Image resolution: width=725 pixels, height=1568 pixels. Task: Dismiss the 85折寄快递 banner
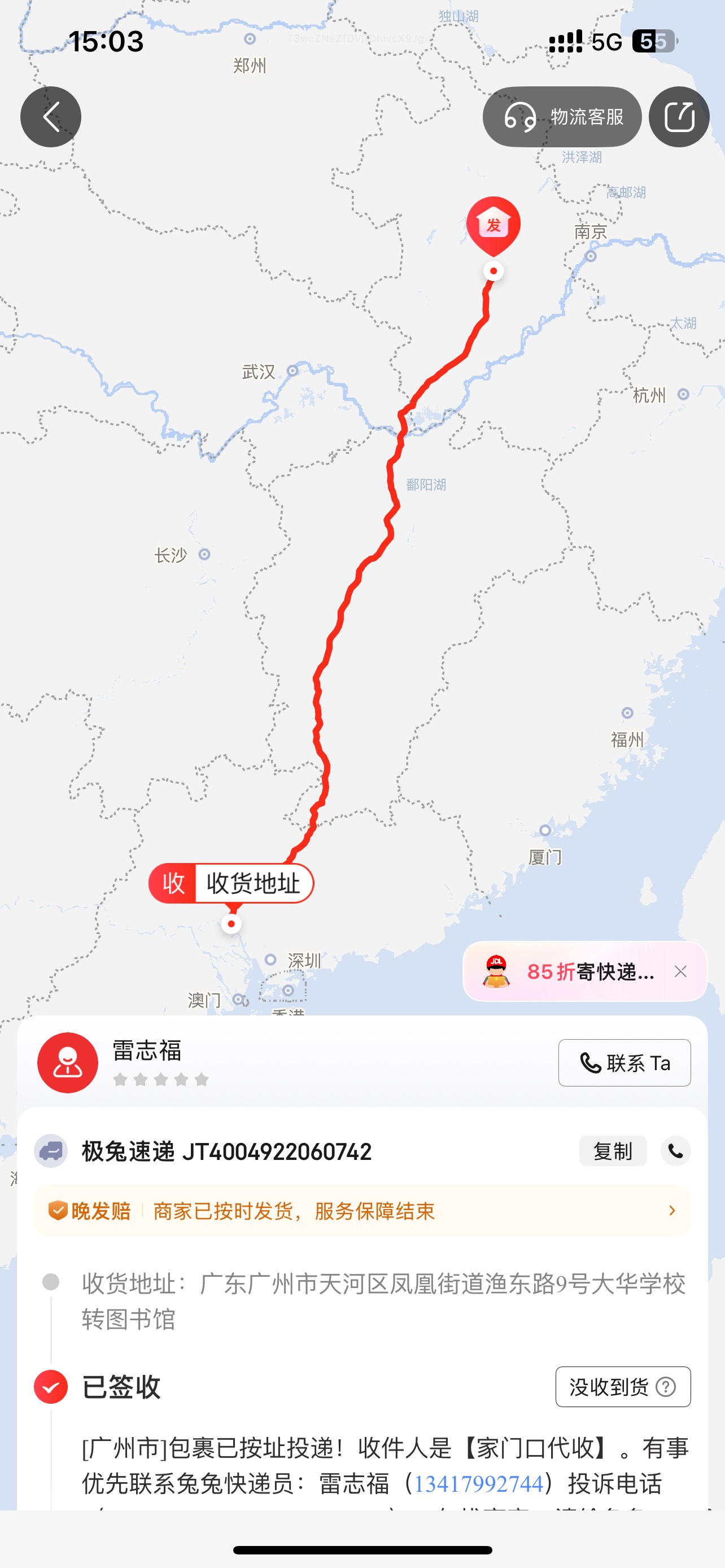coord(680,971)
